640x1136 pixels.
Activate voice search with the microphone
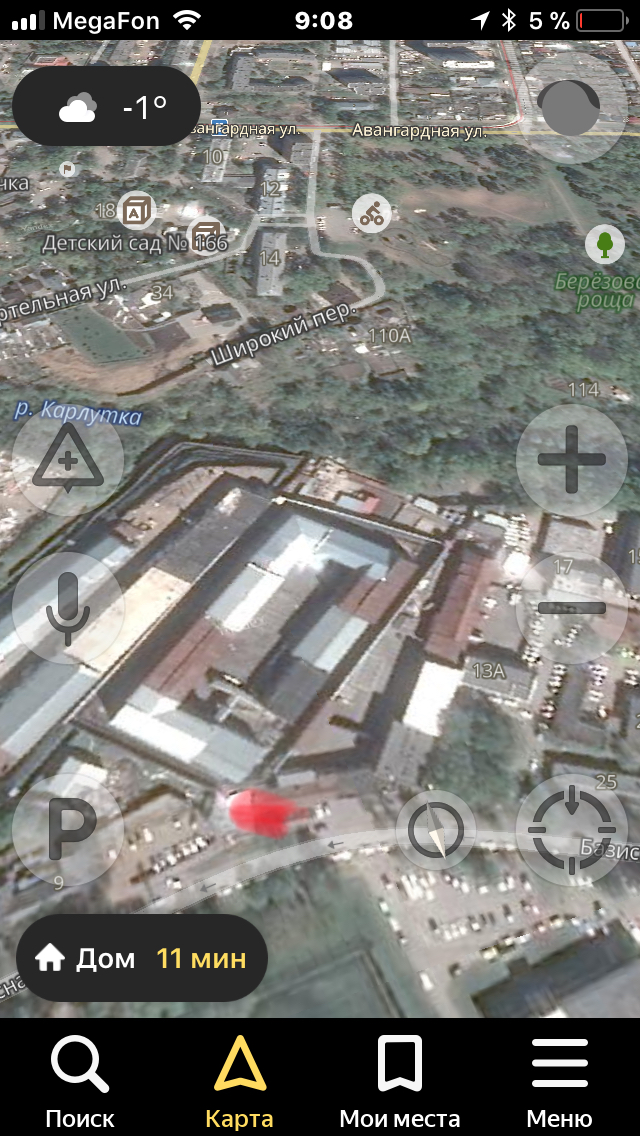67,609
